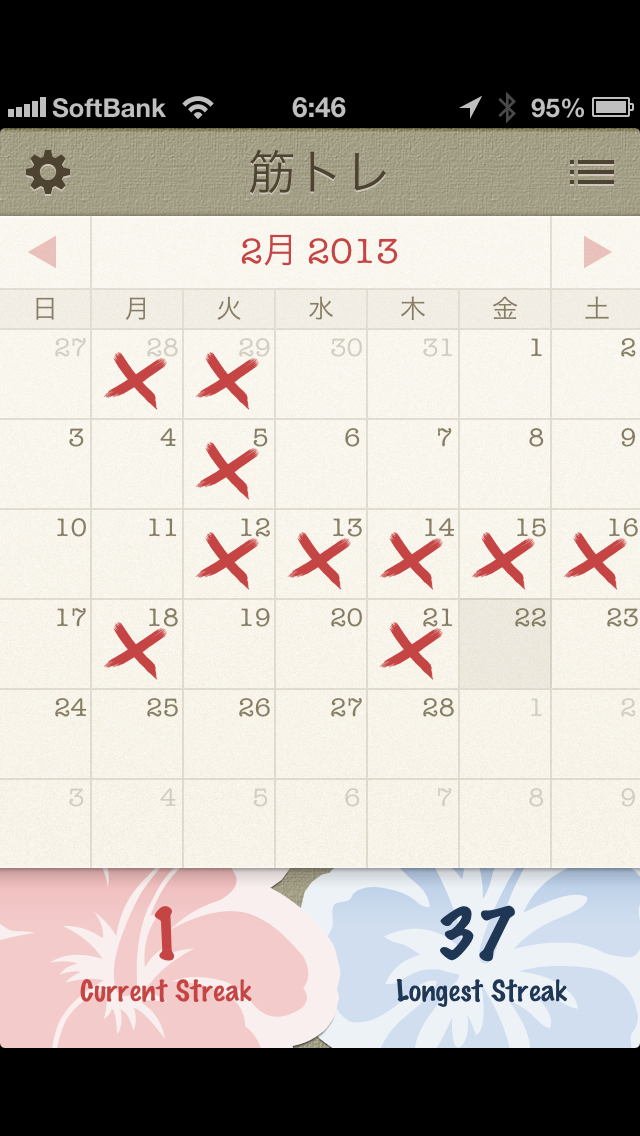Go to the previous month
This screenshot has height=1136, width=640.
click(x=43, y=252)
